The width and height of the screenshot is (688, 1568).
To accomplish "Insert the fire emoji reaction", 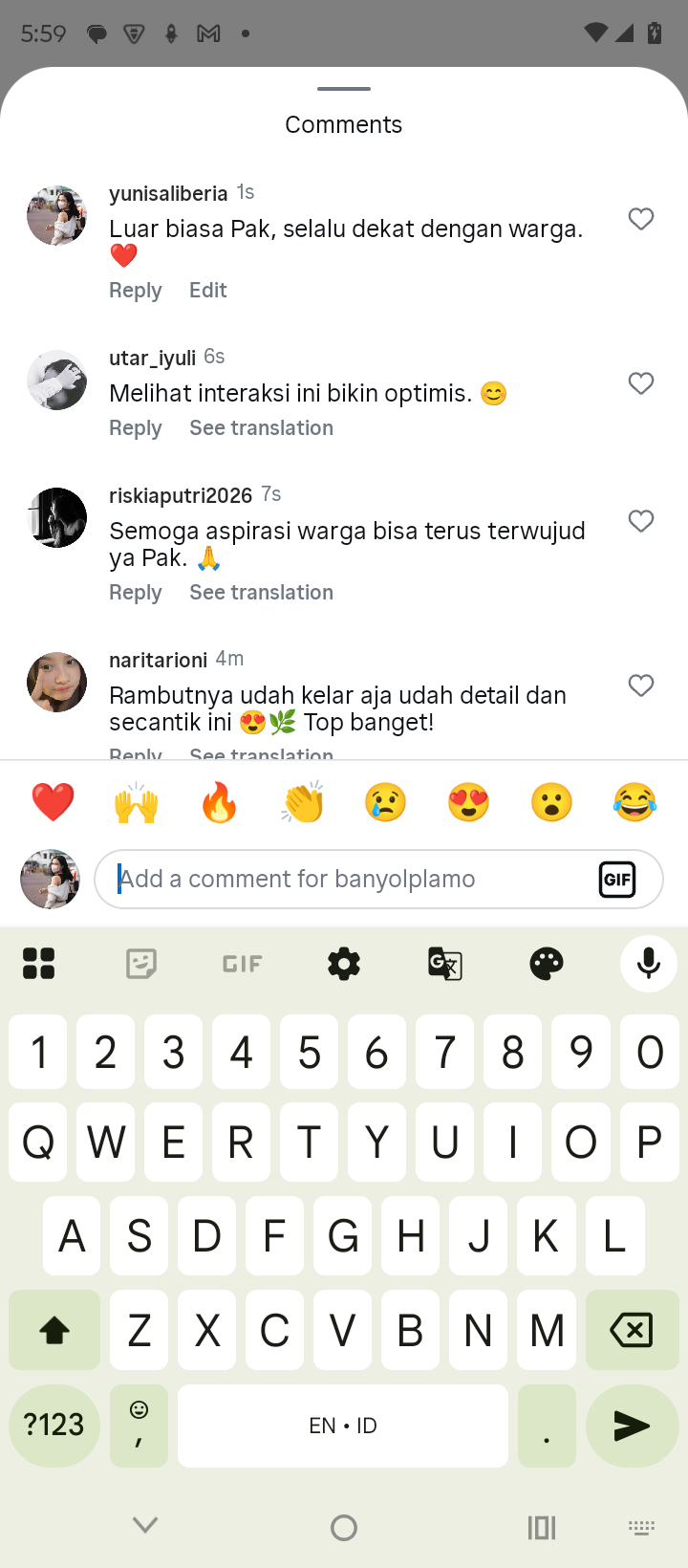I will pos(220,802).
